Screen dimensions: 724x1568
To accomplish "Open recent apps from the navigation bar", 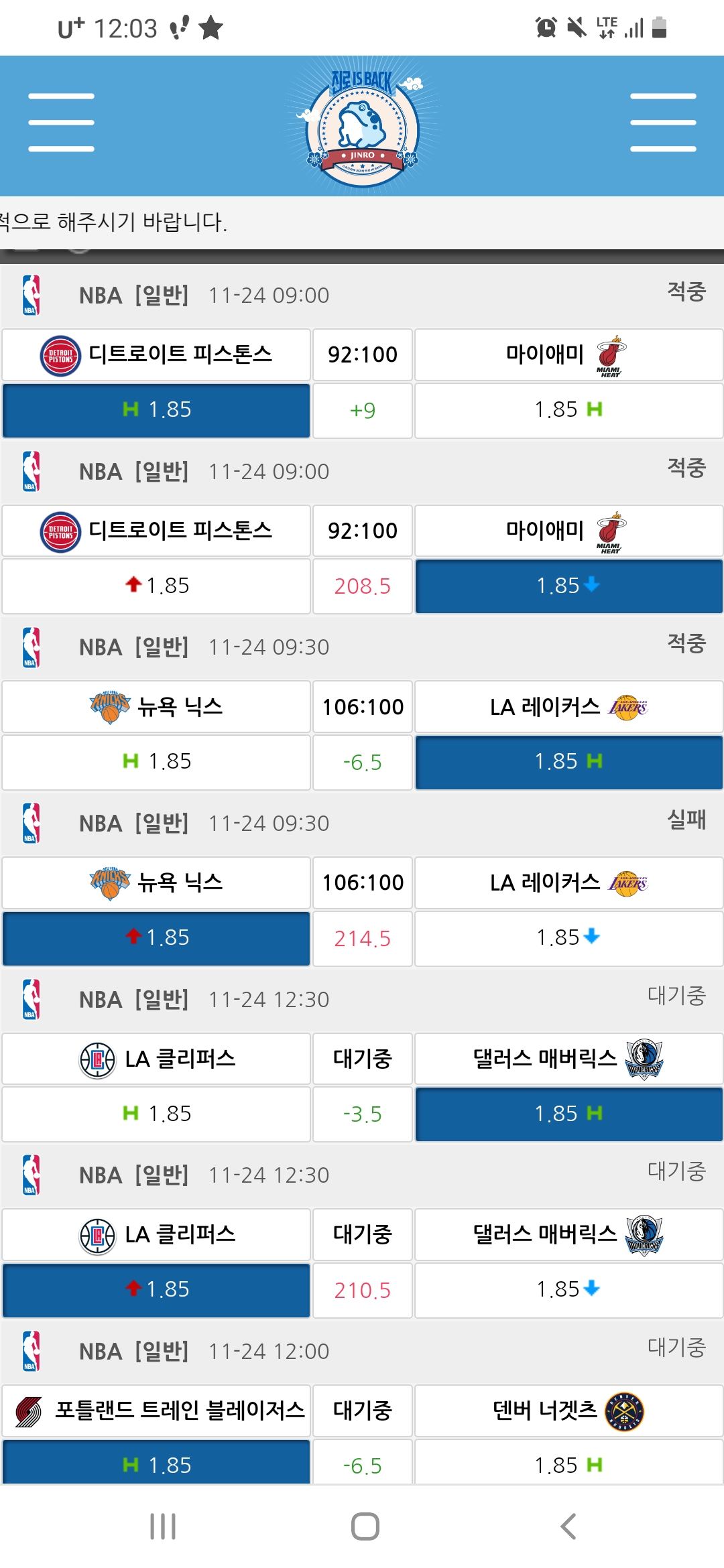I will pos(163,1526).
